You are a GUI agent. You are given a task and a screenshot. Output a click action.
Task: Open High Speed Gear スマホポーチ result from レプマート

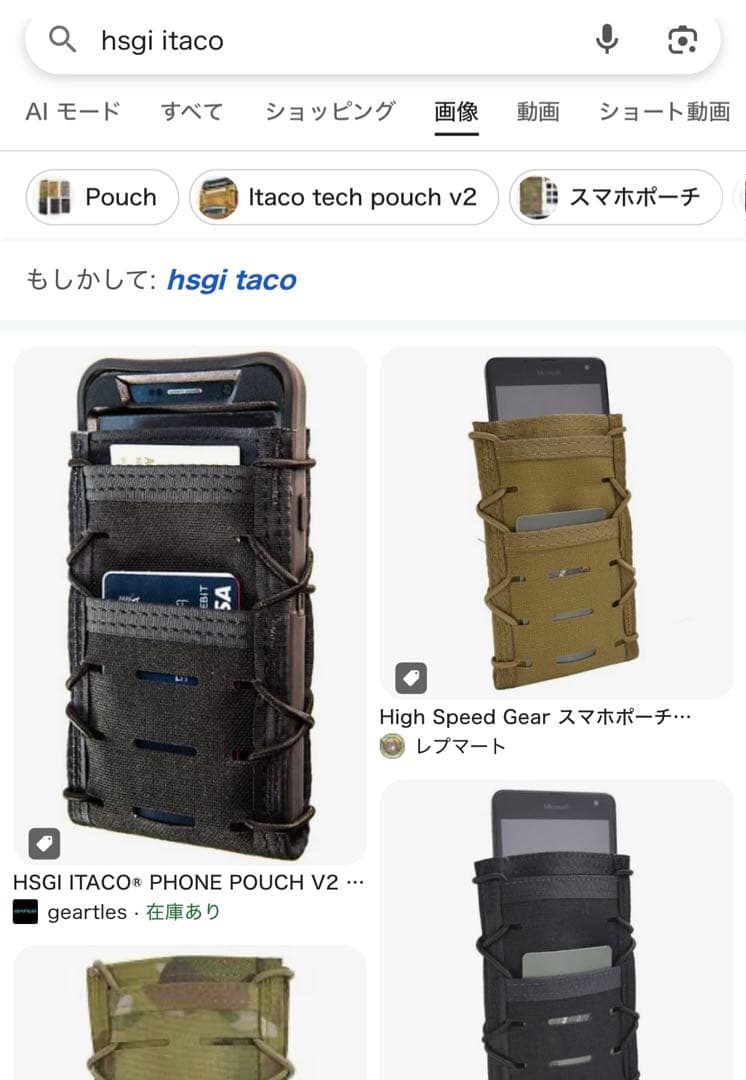point(556,522)
